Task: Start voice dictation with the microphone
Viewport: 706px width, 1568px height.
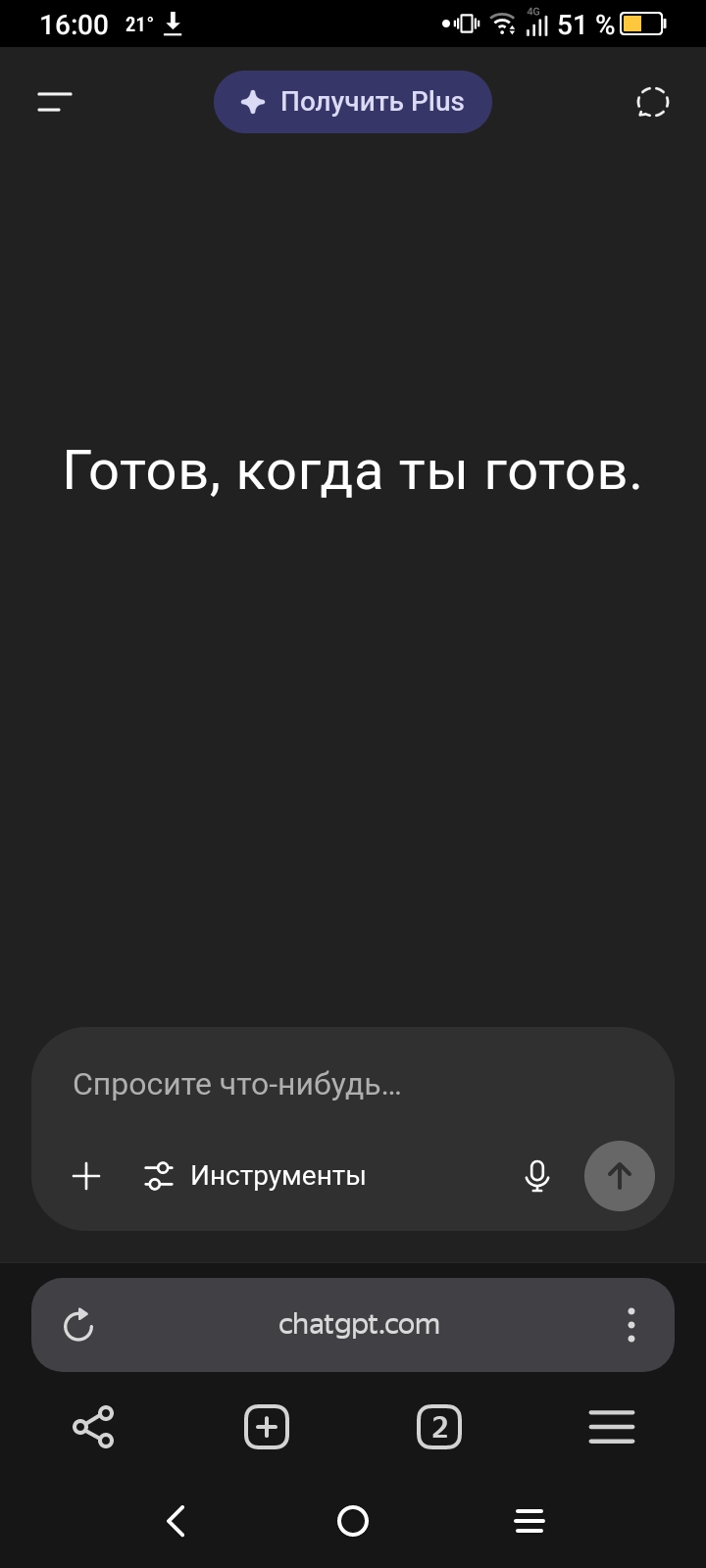Action: click(536, 1176)
